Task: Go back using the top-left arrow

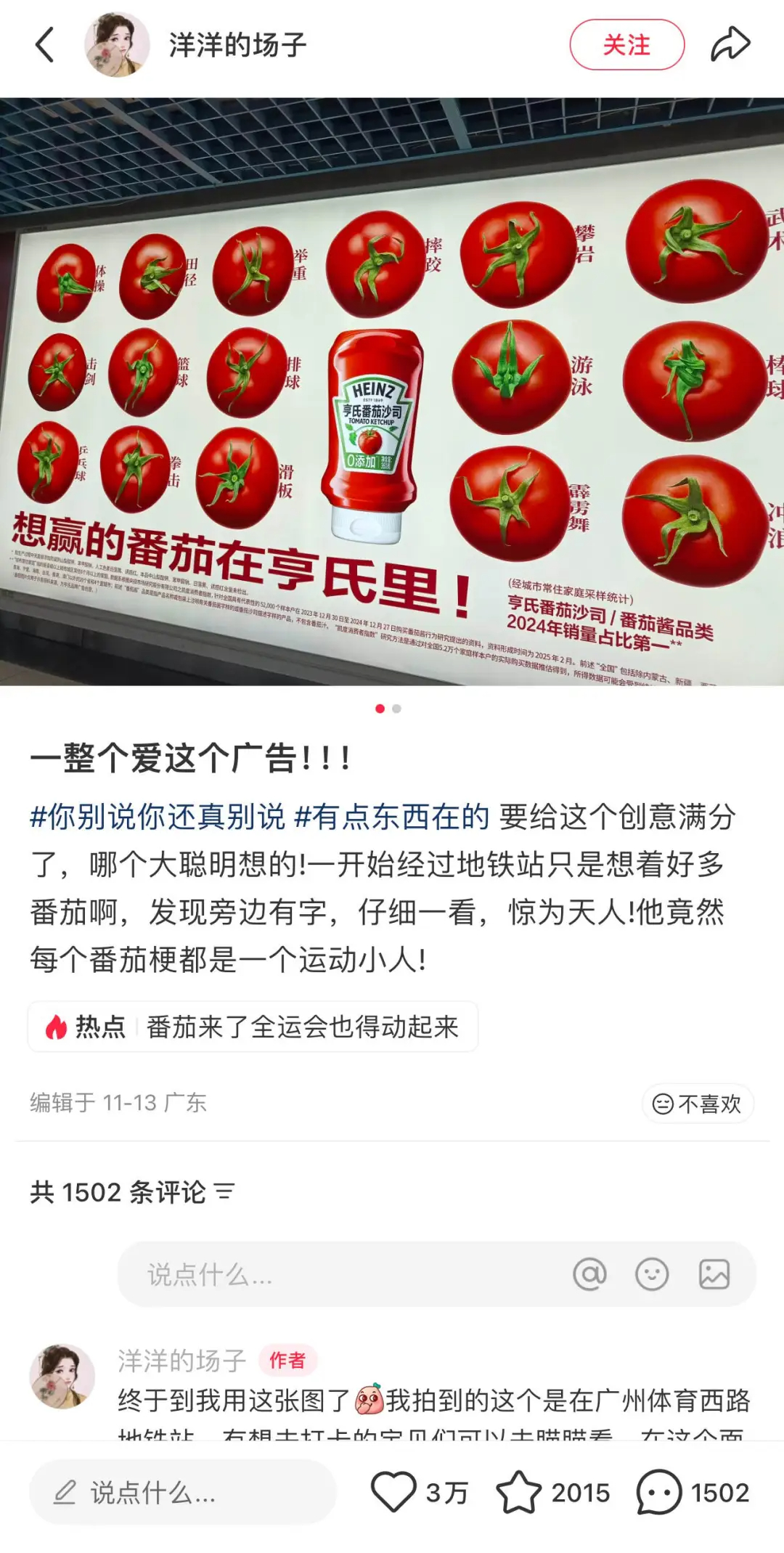Action: [45, 45]
